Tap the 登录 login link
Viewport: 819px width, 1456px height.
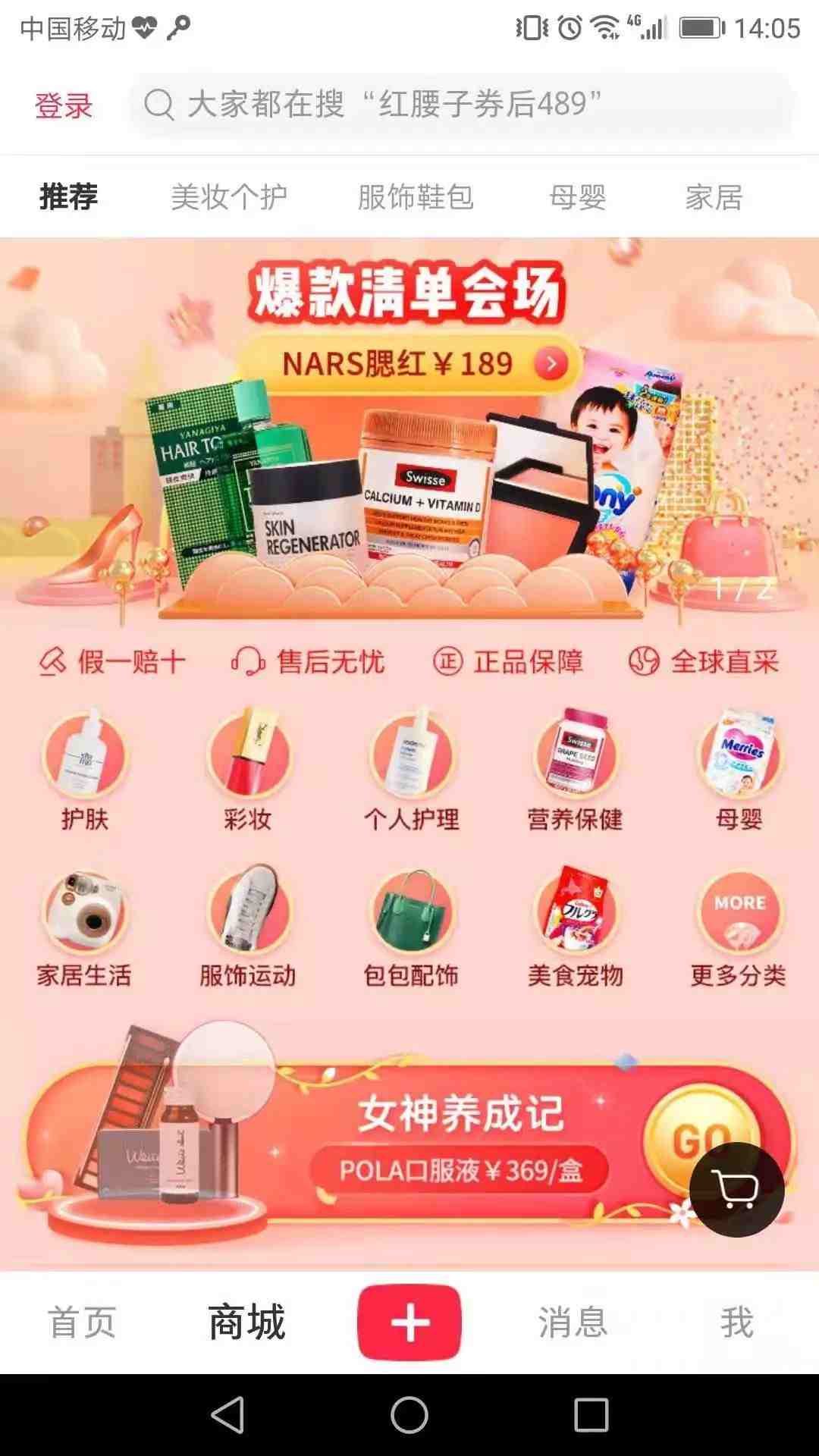[x=64, y=105]
